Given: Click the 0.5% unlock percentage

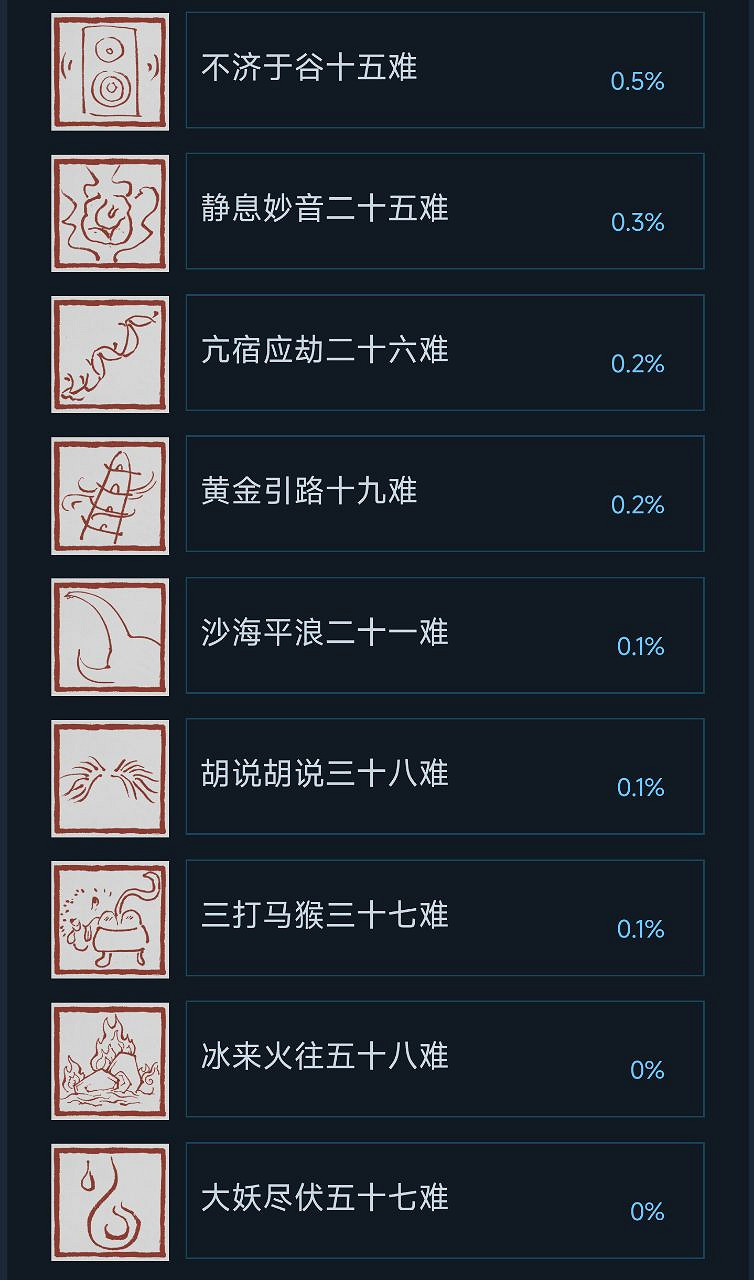Looking at the screenshot, I should (637, 82).
